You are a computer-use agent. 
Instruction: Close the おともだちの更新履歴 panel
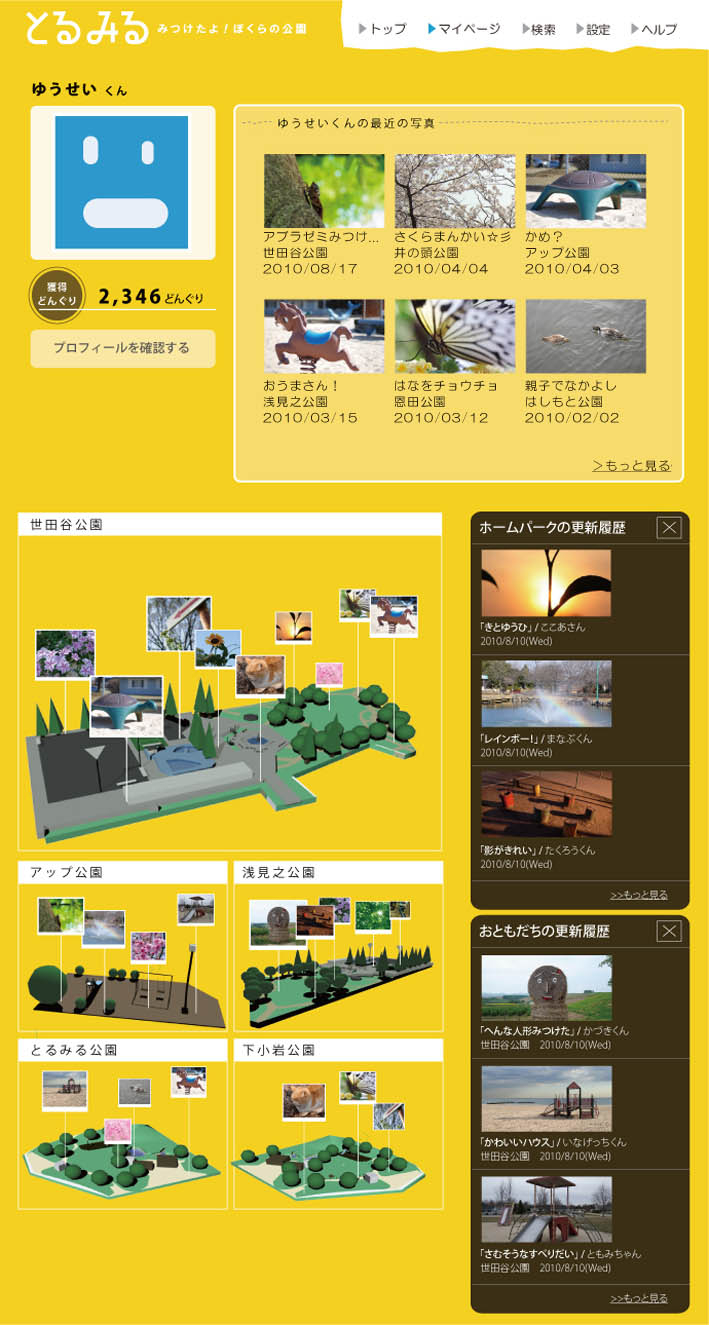click(x=669, y=931)
